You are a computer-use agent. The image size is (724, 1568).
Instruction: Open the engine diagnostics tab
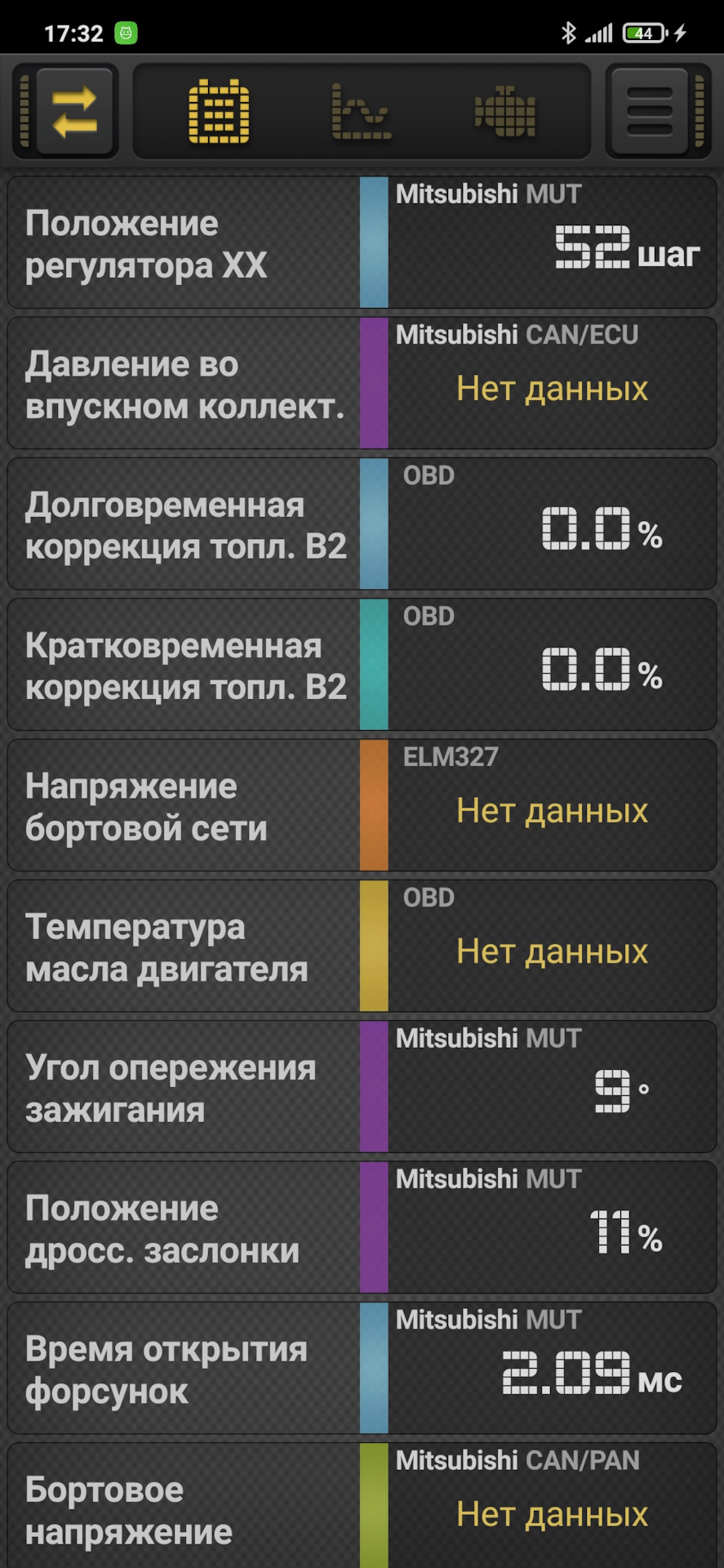505,113
